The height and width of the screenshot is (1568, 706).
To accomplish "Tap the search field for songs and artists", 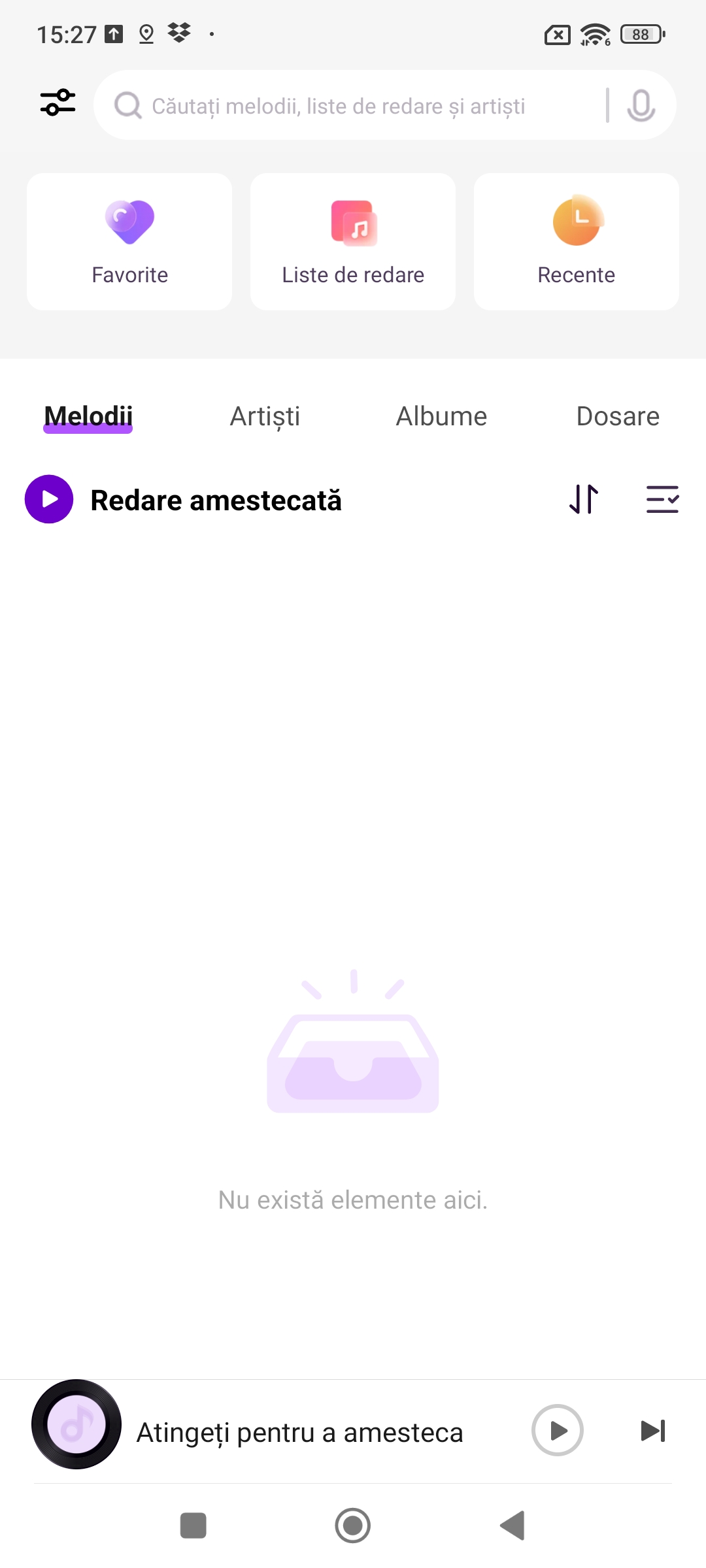I will (353, 105).
